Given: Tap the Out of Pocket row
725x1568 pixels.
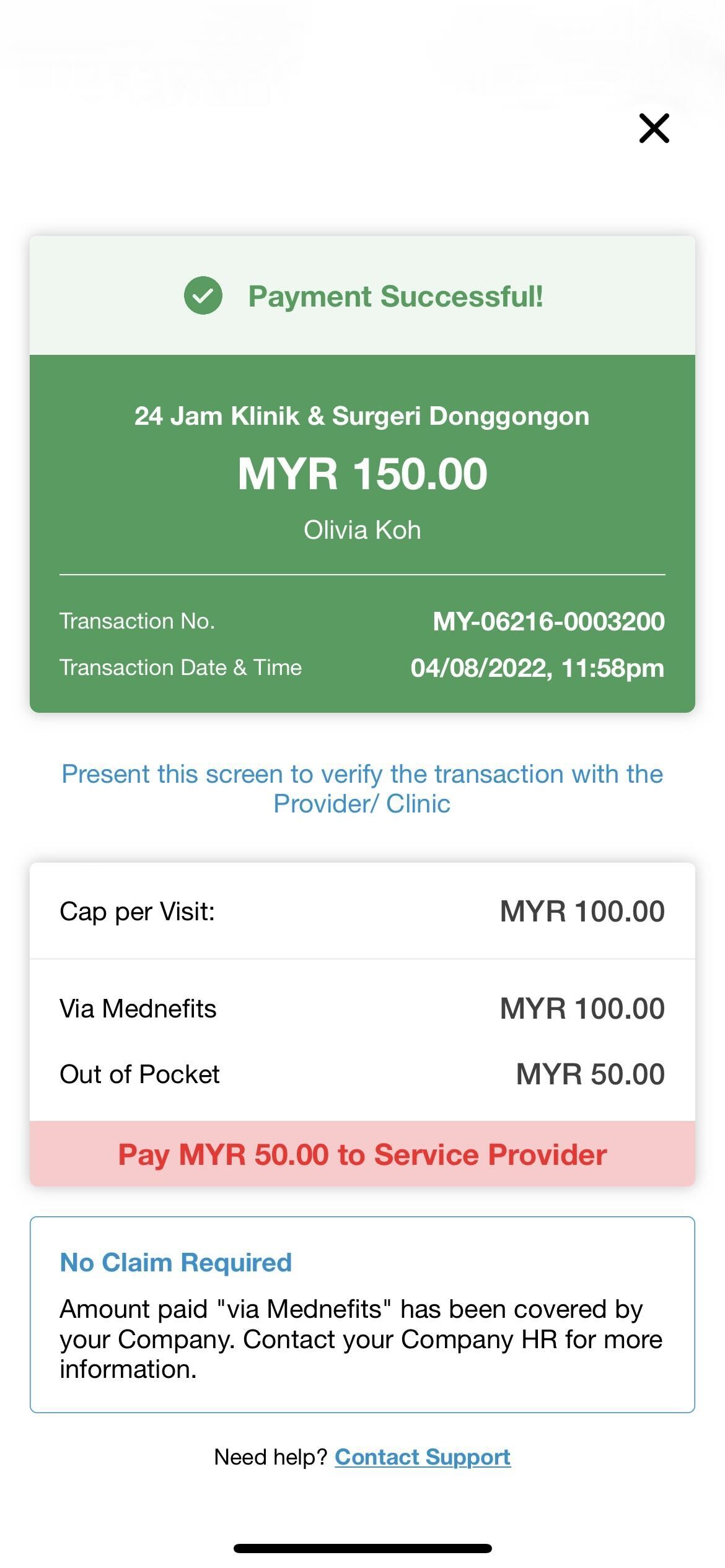Looking at the screenshot, I should tap(362, 1074).
